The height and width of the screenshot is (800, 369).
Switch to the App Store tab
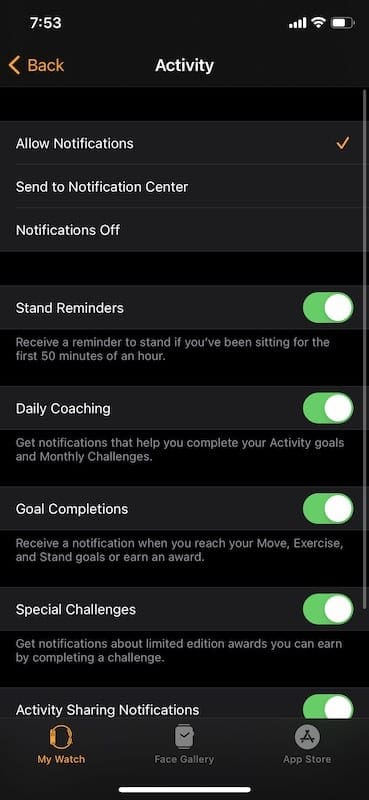(x=307, y=744)
